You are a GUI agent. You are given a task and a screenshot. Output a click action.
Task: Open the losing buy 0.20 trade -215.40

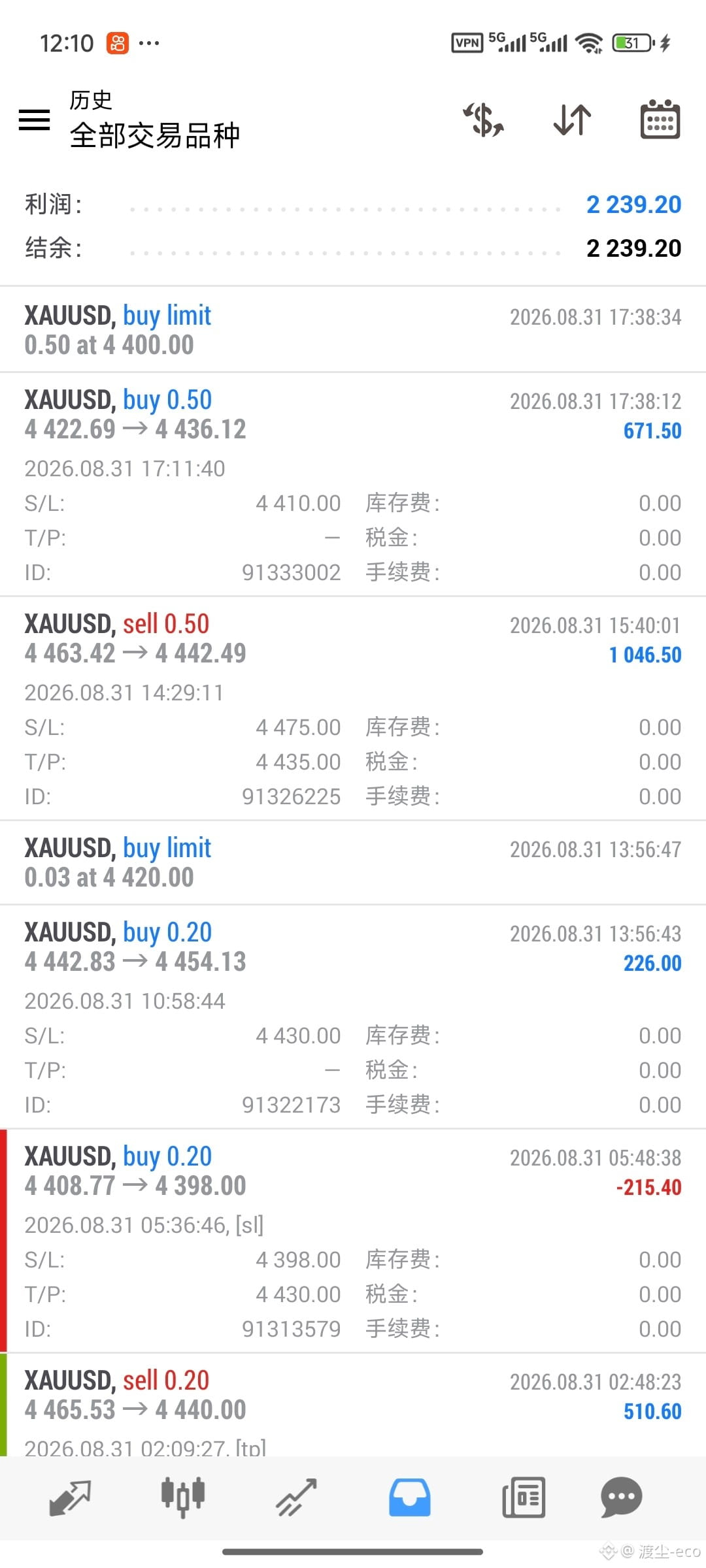[x=353, y=1241]
